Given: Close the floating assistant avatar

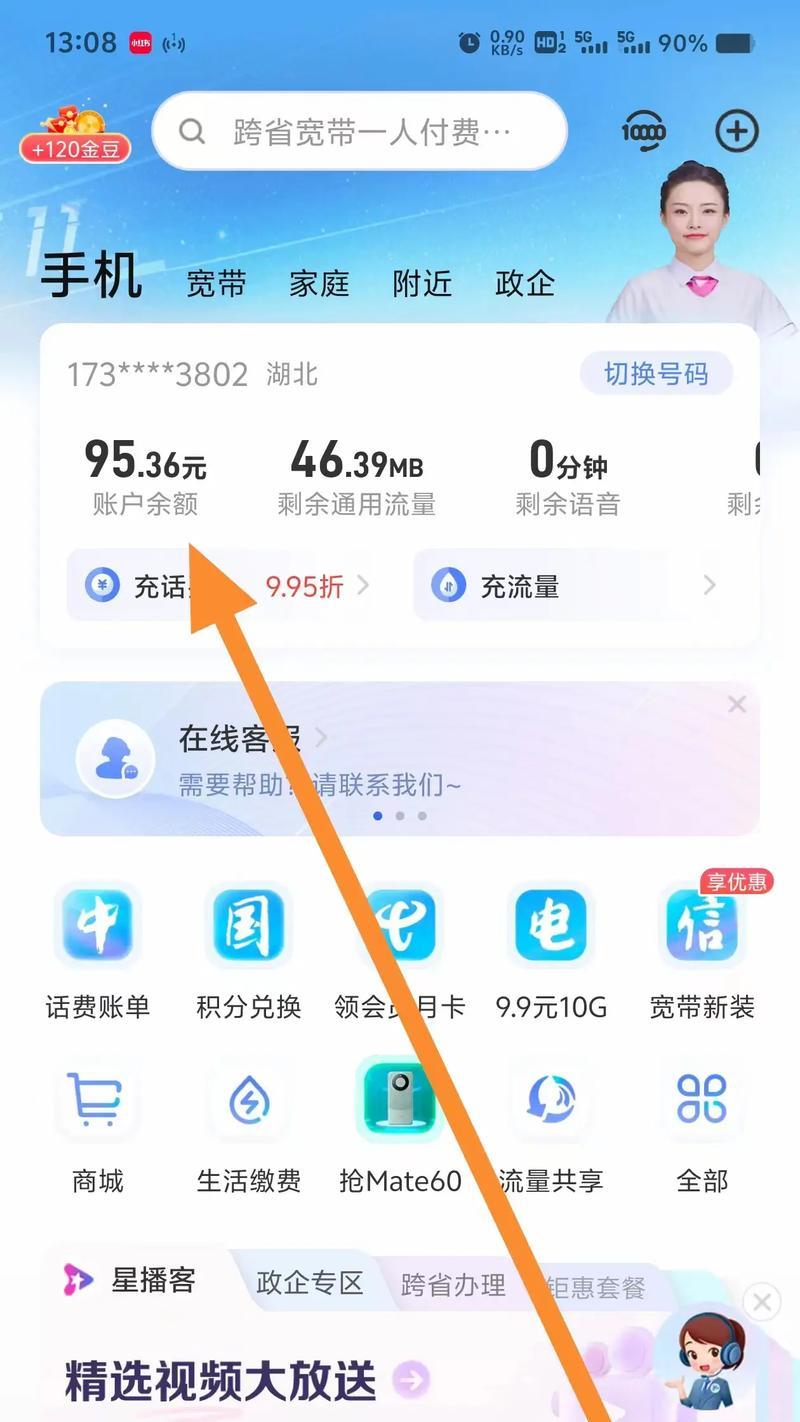Looking at the screenshot, I should tap(762, 1301).
